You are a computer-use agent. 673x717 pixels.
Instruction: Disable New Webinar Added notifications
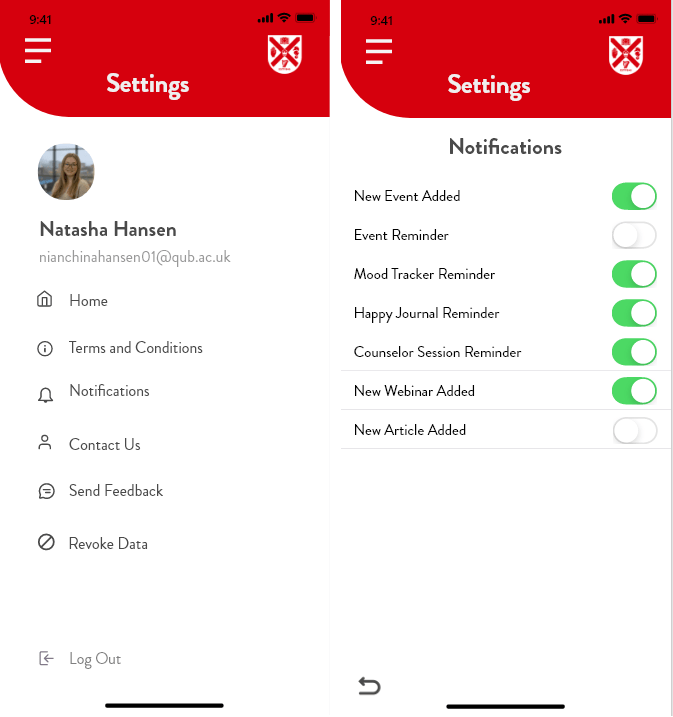pyautogui.click(x=634, y=391)
